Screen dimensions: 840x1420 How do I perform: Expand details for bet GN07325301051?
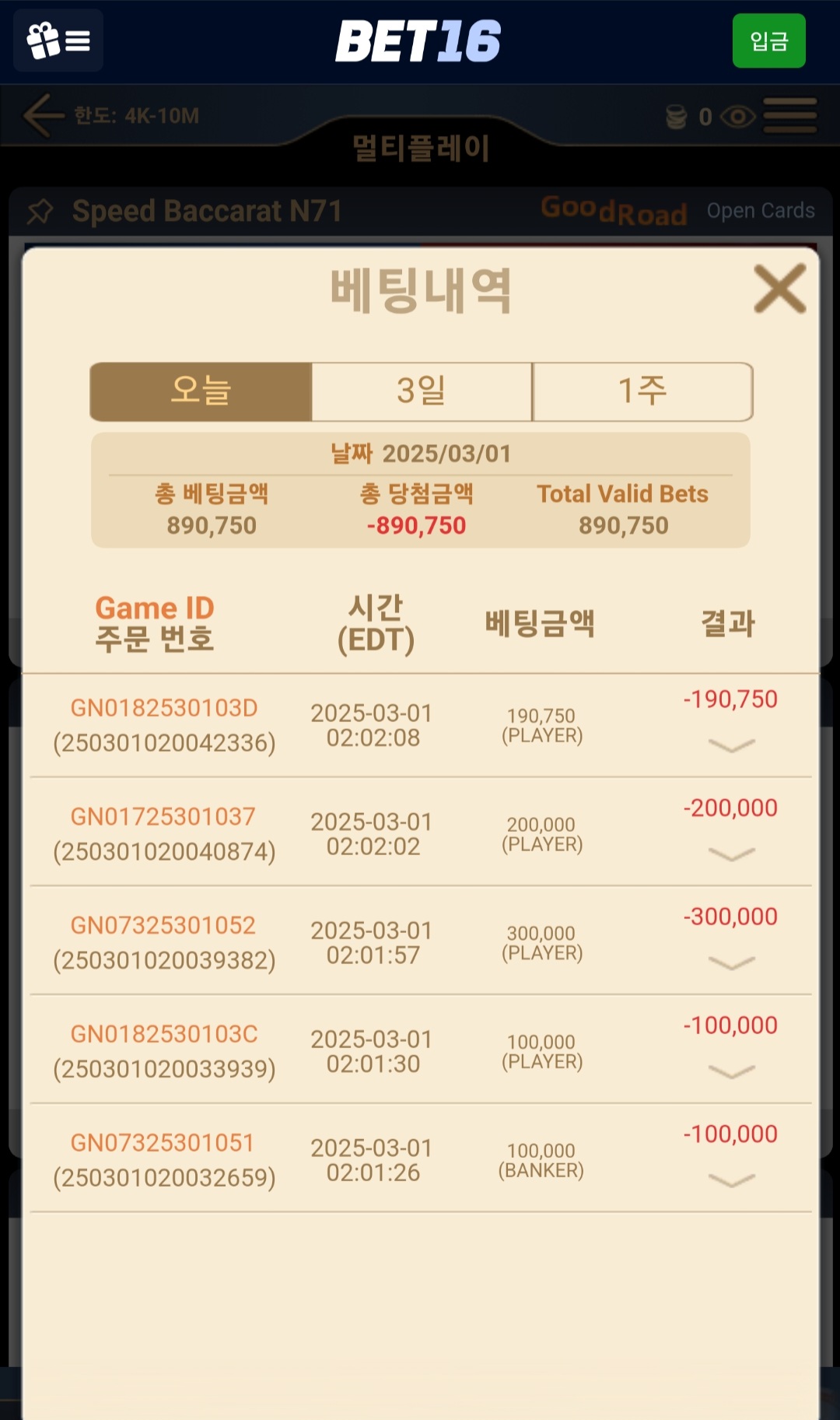click(731, 1181)
